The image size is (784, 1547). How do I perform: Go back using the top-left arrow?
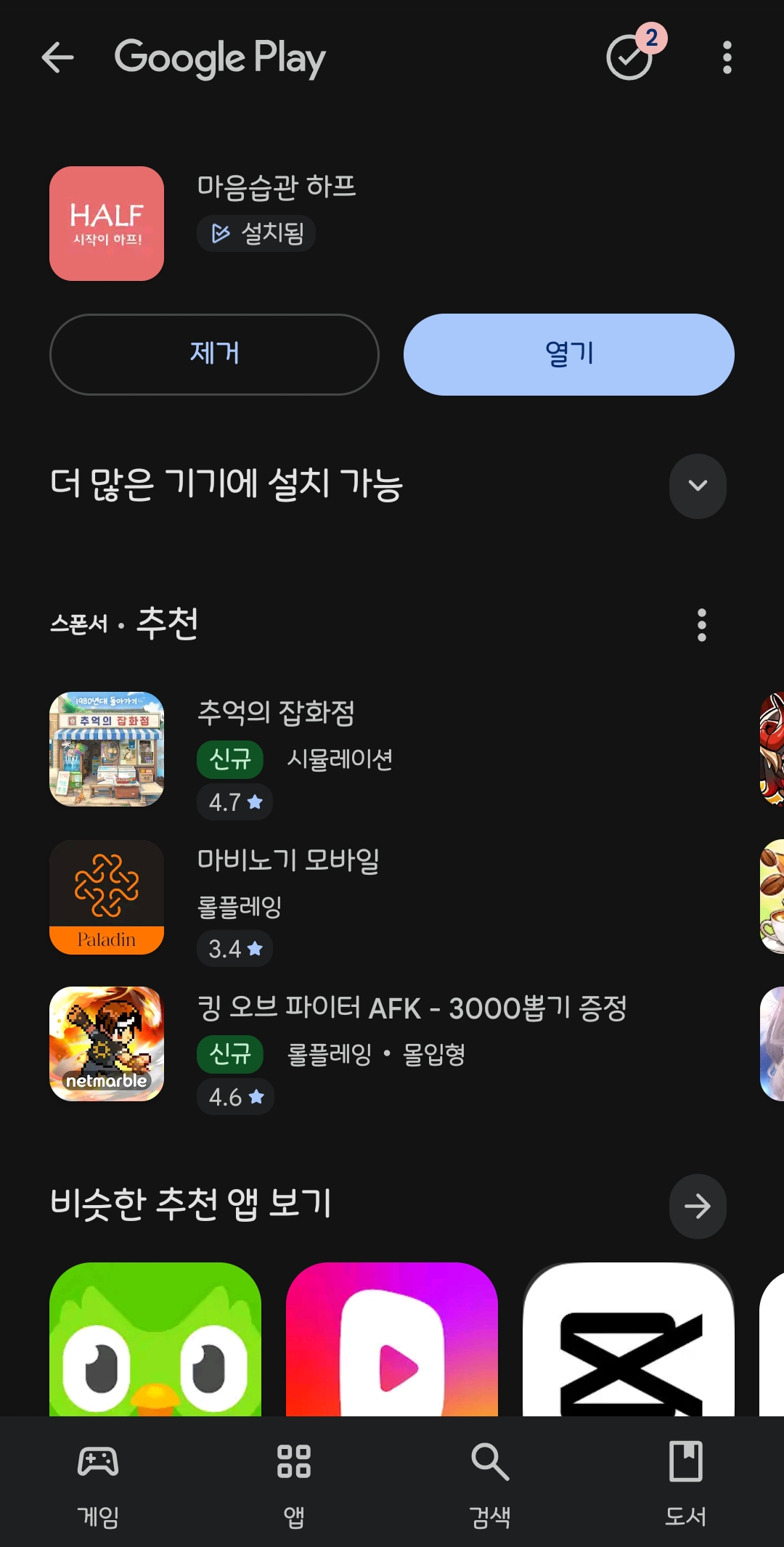[x=58, y=58]
